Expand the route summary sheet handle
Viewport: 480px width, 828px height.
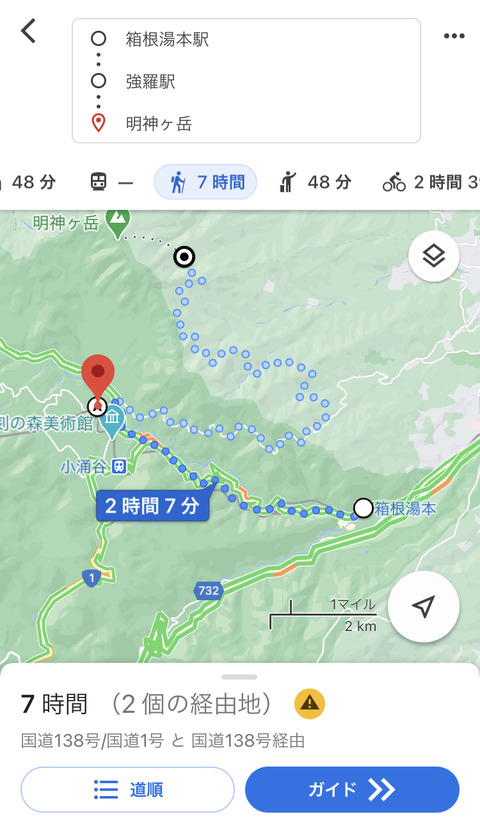point(239,676)
